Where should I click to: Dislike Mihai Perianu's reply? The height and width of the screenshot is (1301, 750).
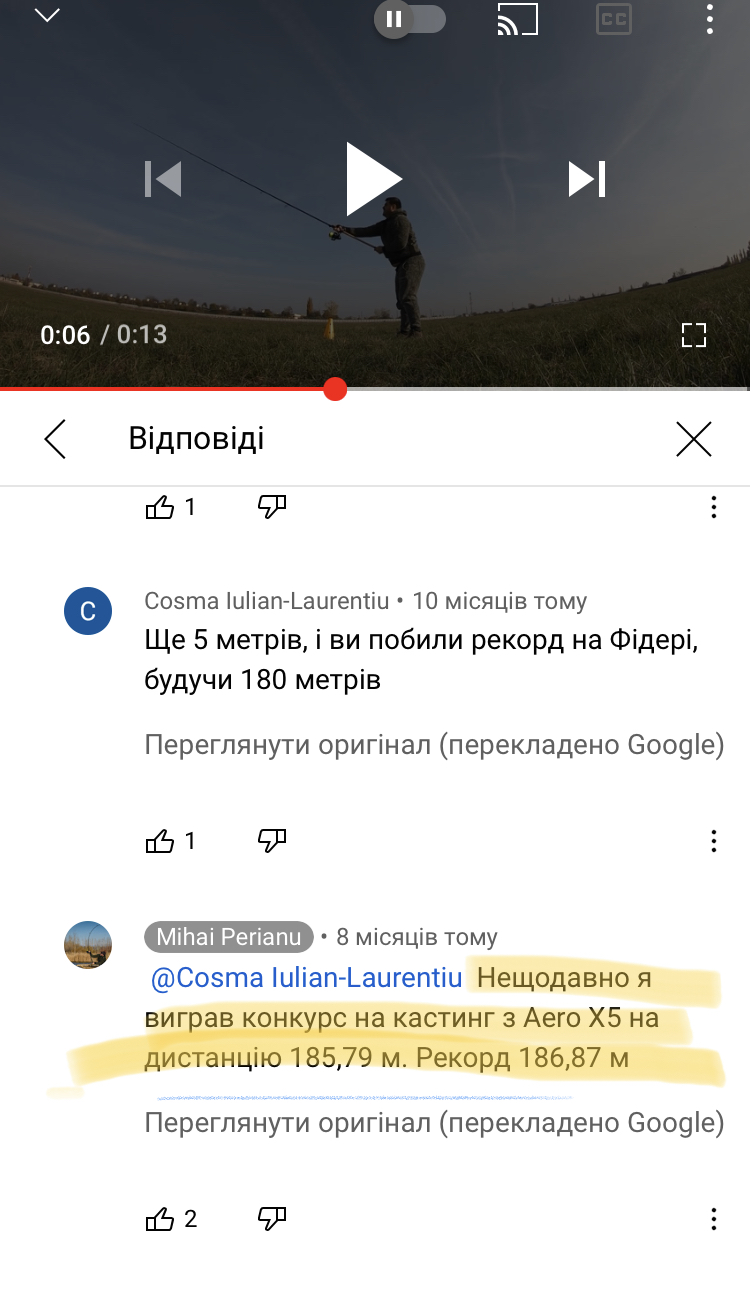(272, 1219)
